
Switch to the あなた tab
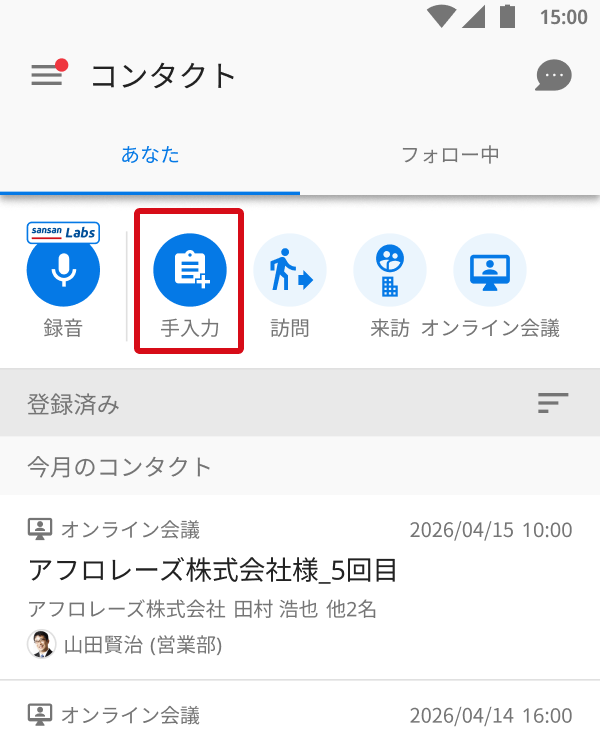point(150,155)
